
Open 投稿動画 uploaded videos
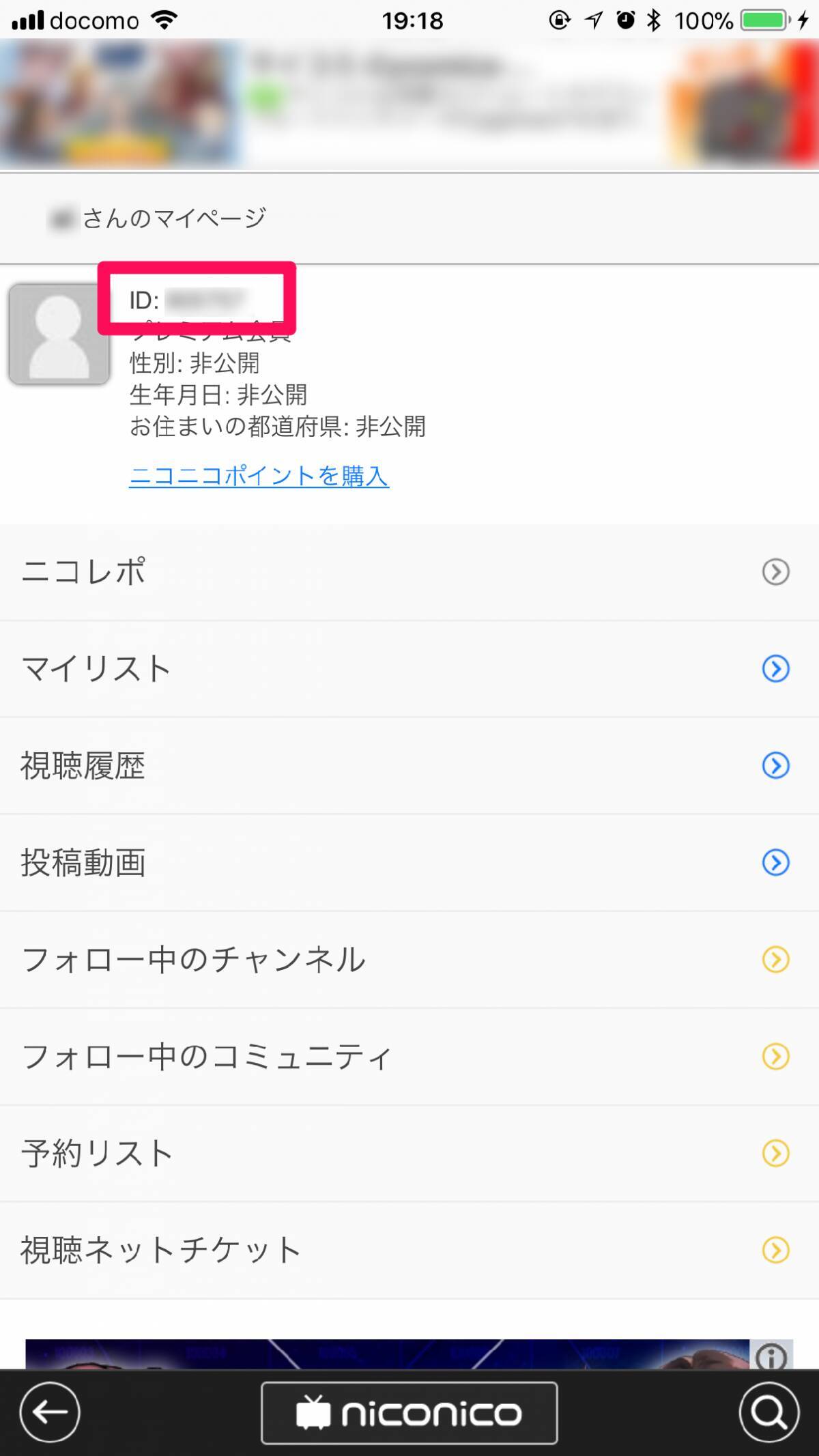409,863
